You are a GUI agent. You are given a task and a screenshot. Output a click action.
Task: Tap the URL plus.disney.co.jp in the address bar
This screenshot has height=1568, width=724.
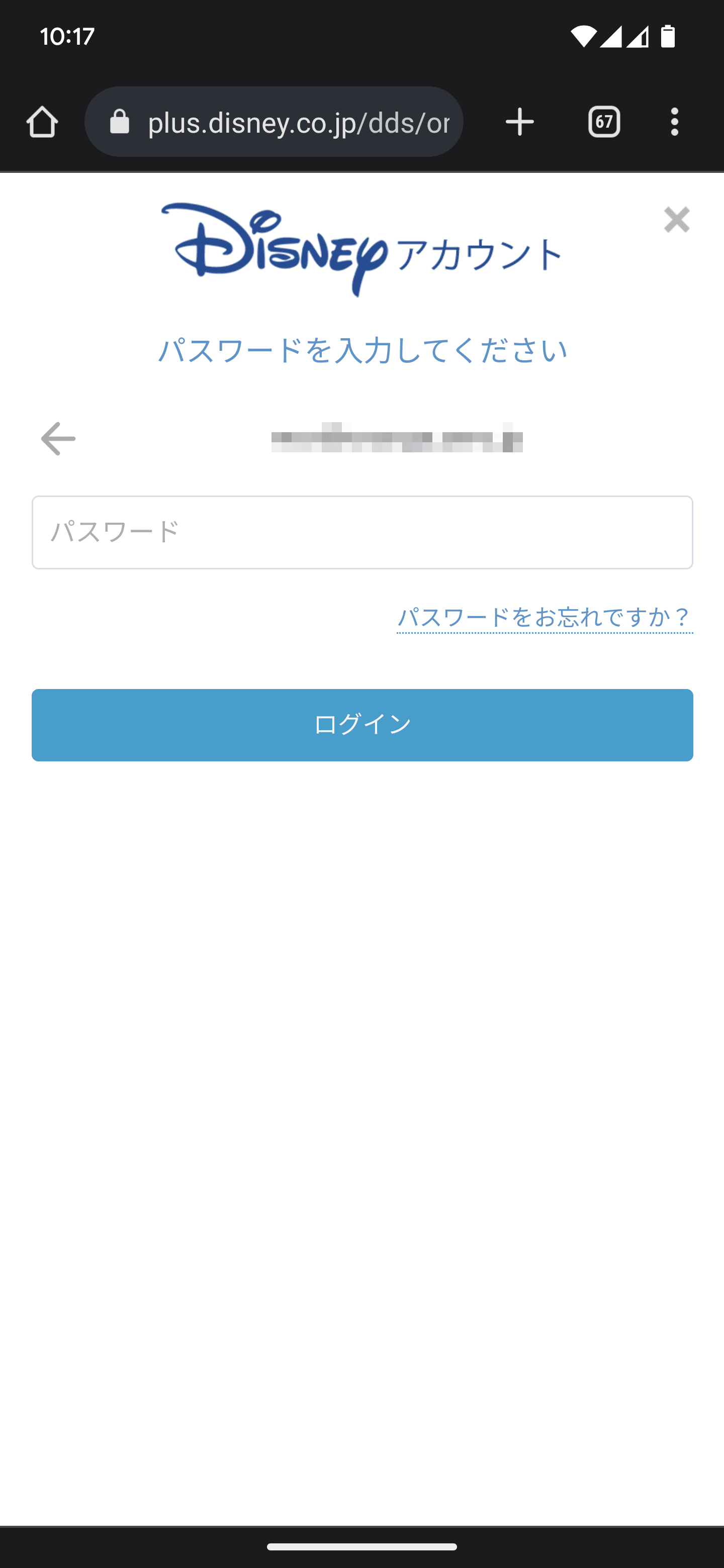point(297,121)
